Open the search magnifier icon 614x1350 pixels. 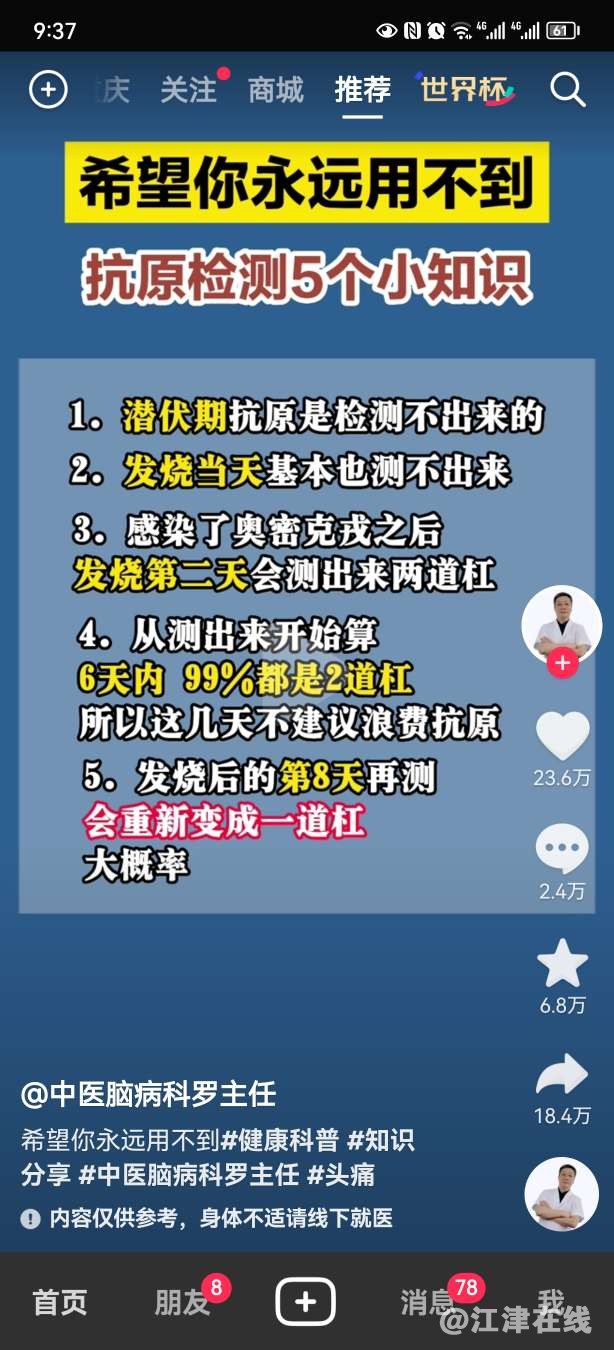567,91
